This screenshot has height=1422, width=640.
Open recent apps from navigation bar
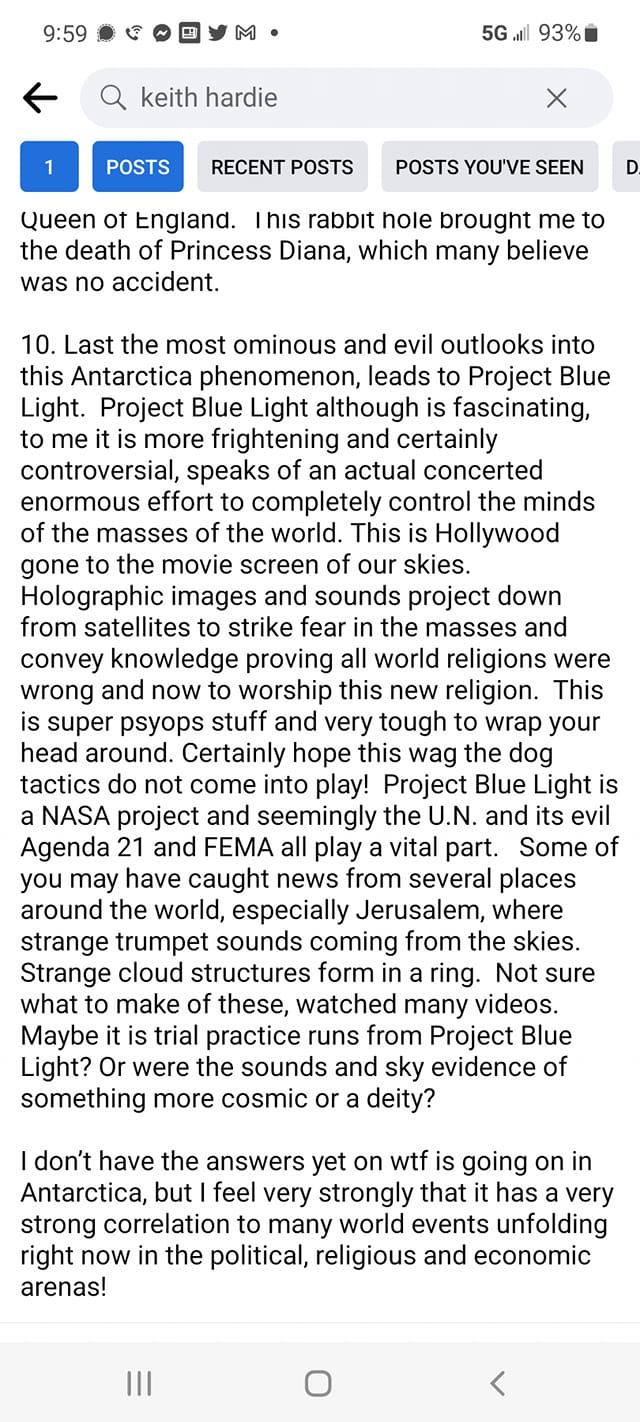(x=139, y=1383)
